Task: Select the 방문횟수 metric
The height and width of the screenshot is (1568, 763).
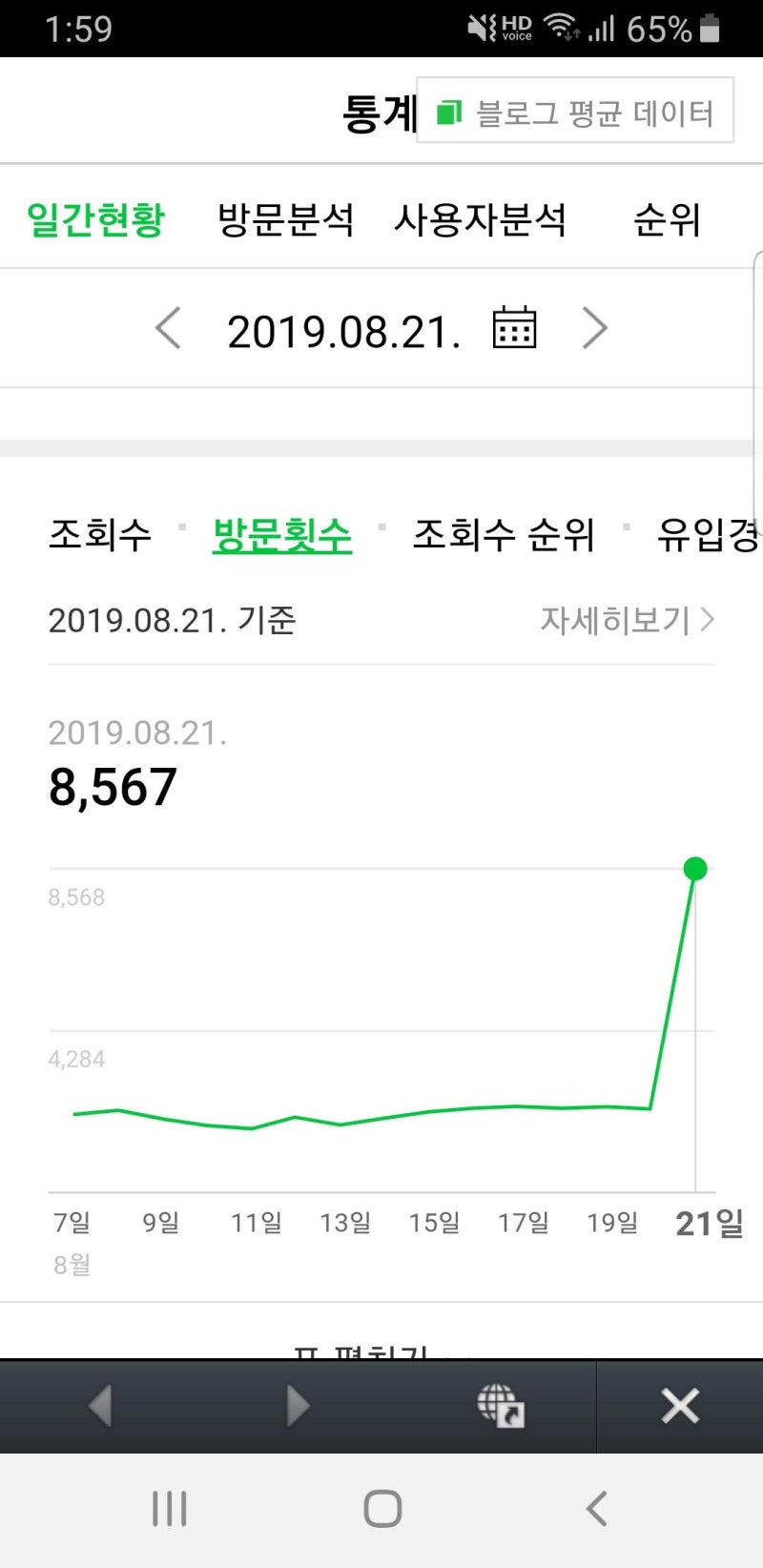Action: click(282, 534)
